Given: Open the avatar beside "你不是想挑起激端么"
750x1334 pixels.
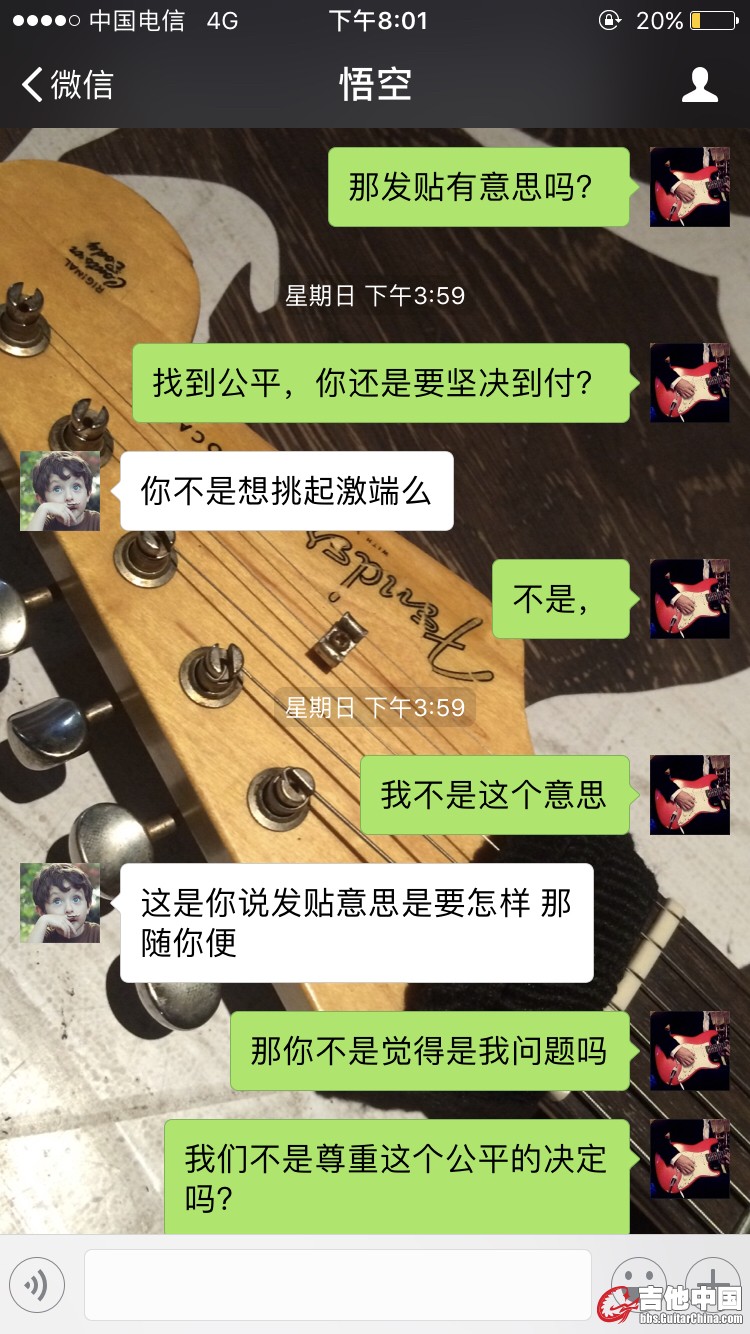Looking at the screenshot, I should (x=60, y=491).
